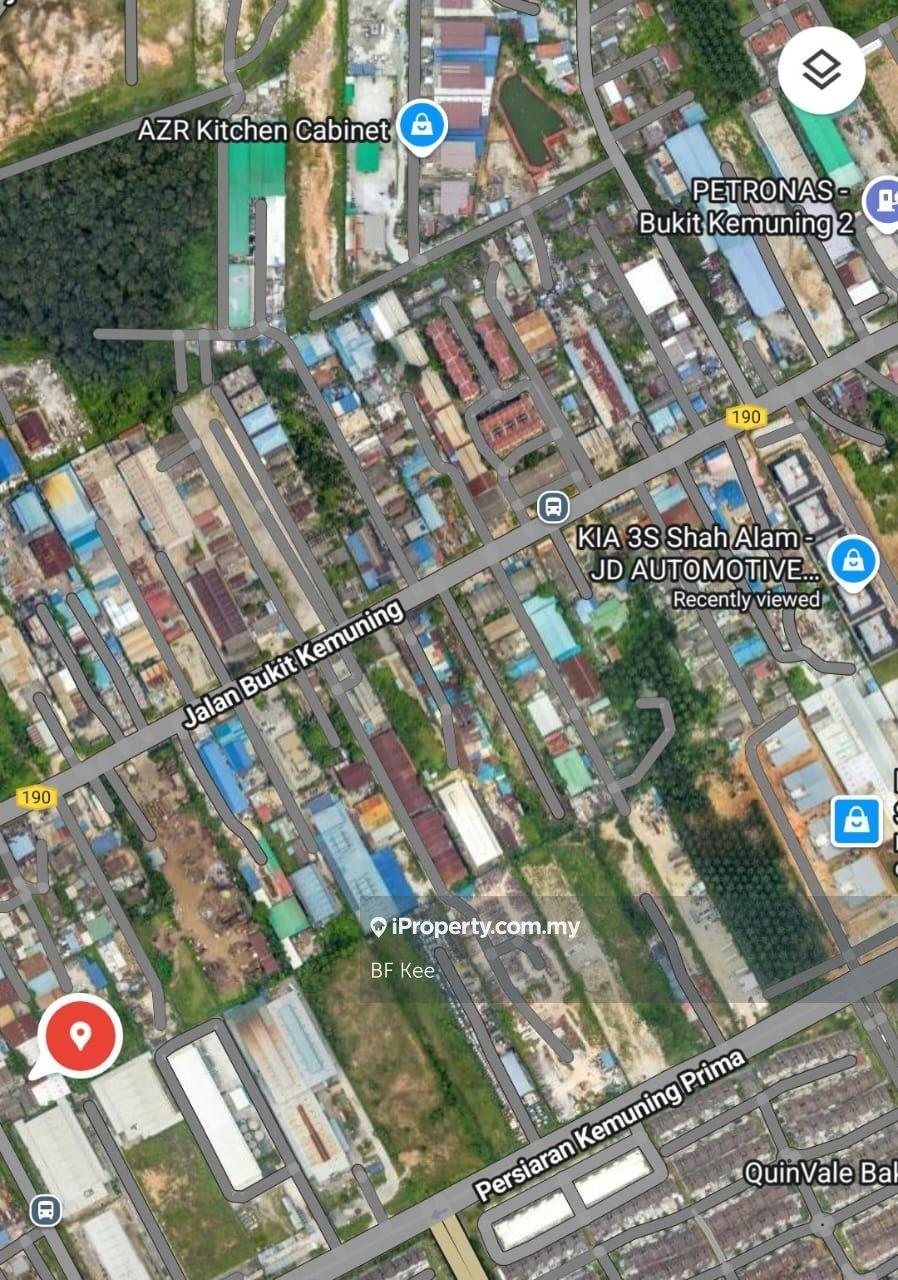Open the PETRONAS Bukit Kemuning 2 marker

click(882, 201)
